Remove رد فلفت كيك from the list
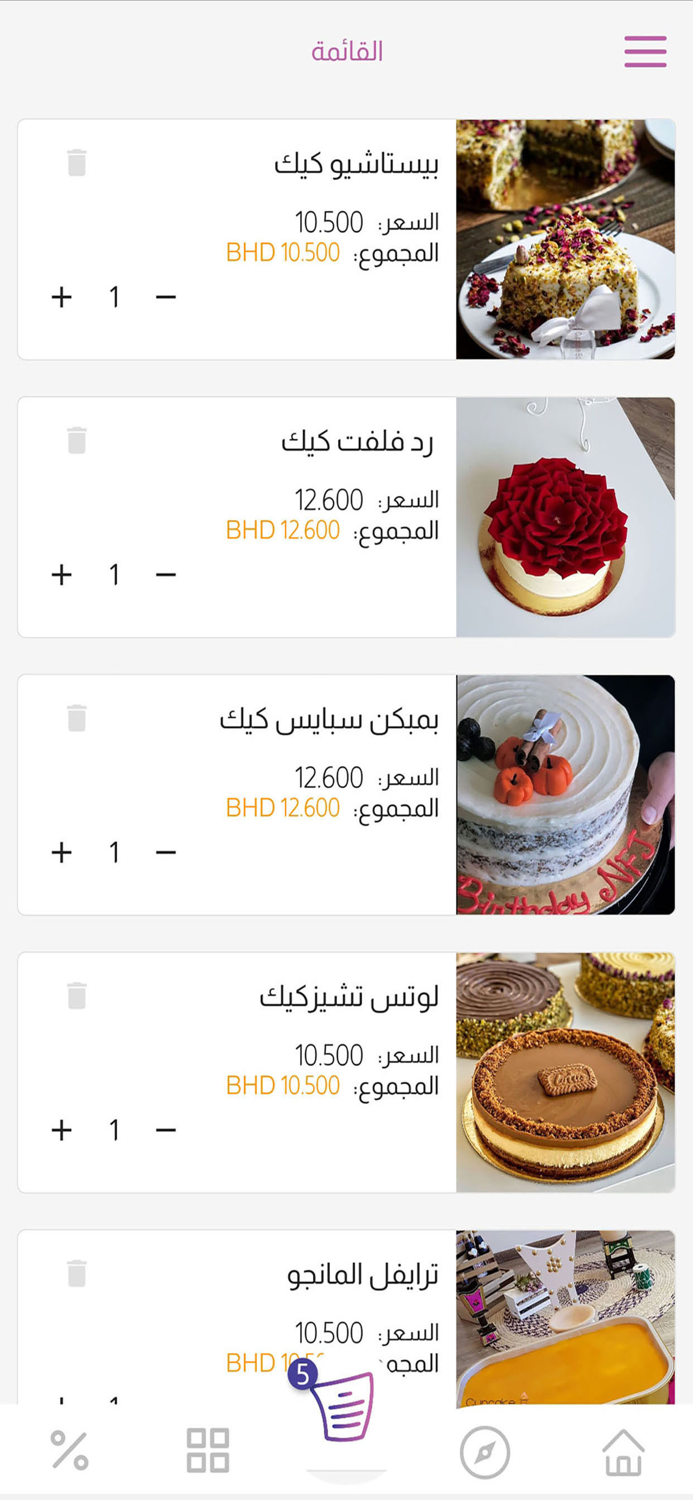Screen dimensions: 693x1500 77,440
